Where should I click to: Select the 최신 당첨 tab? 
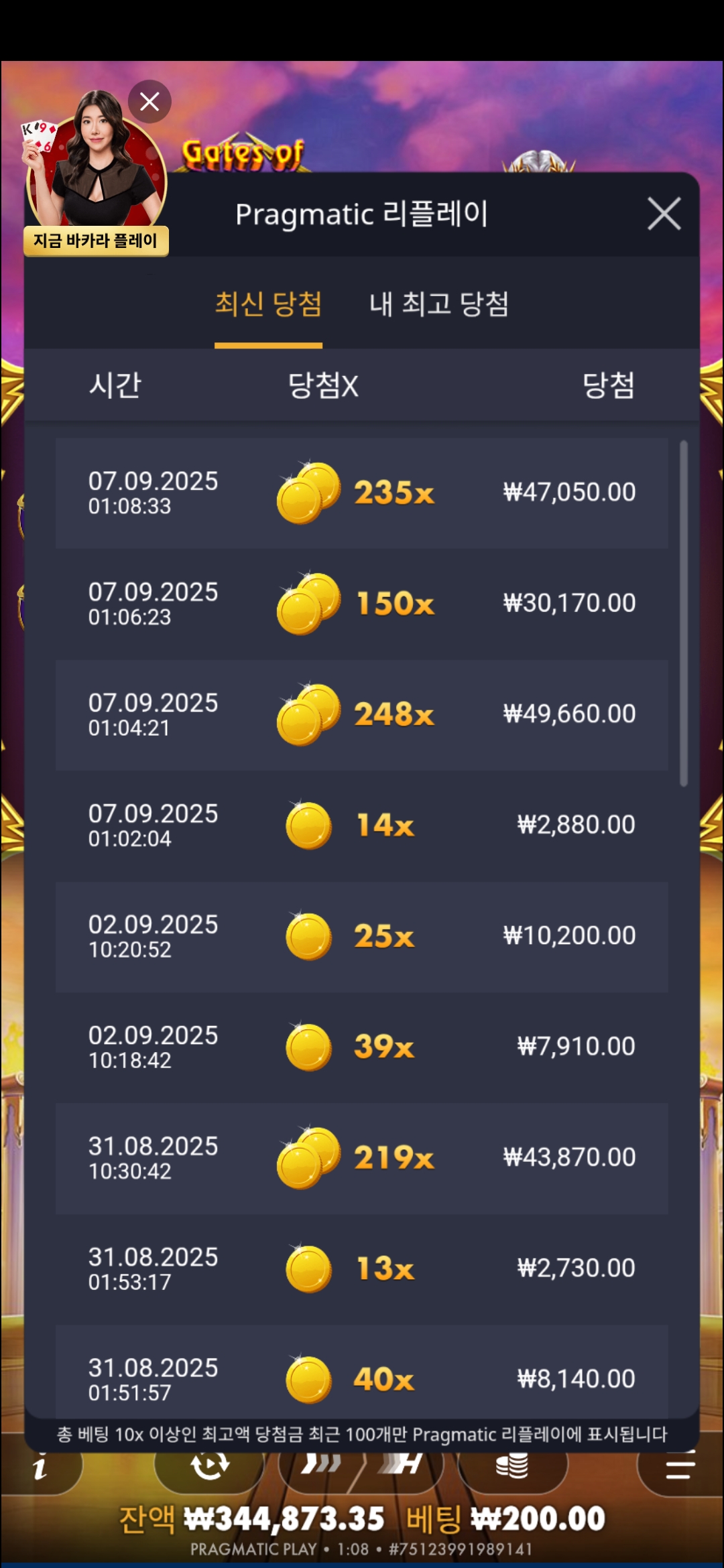pos(268,304)
